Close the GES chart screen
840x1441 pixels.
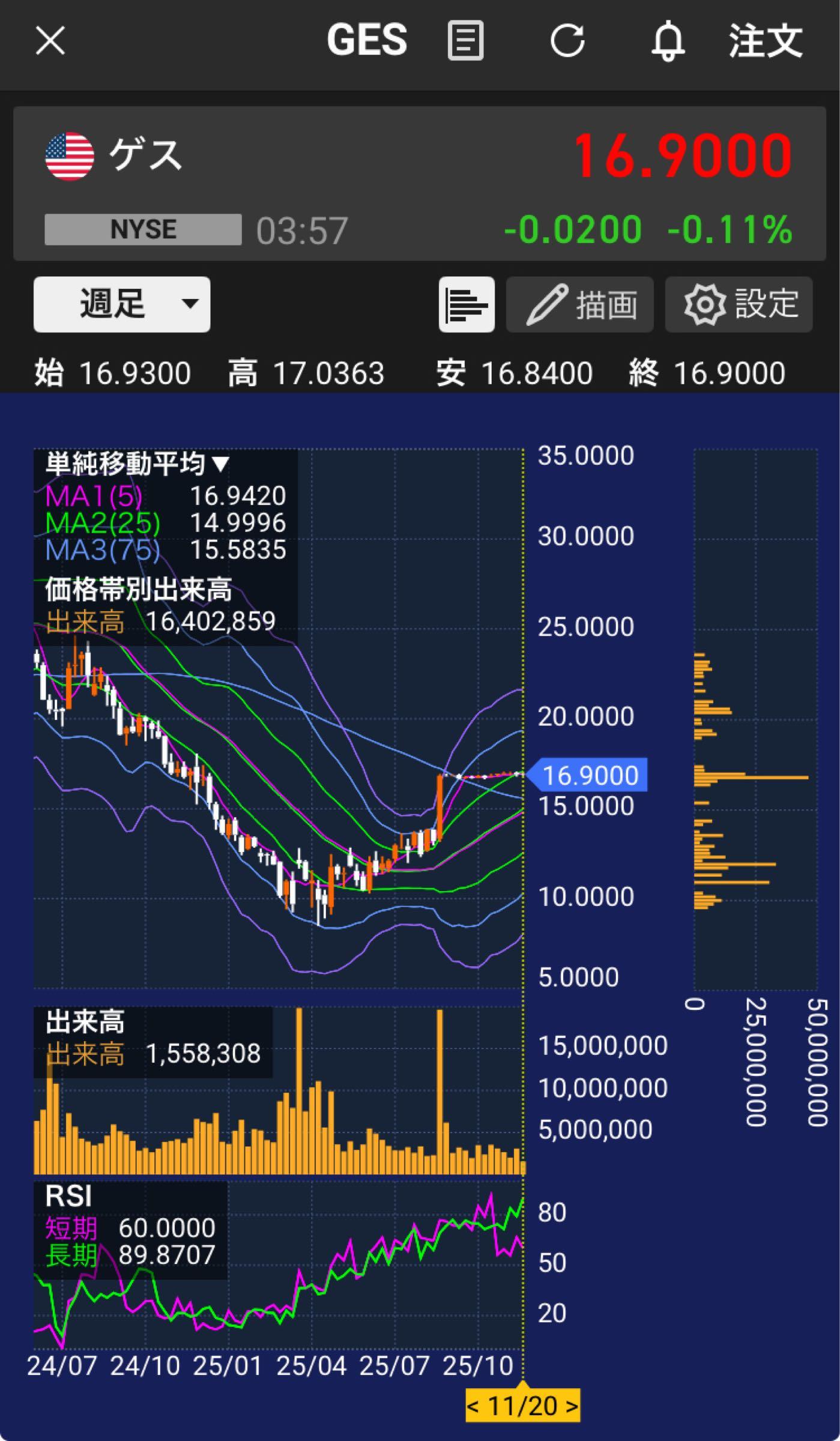click(50, 41)
